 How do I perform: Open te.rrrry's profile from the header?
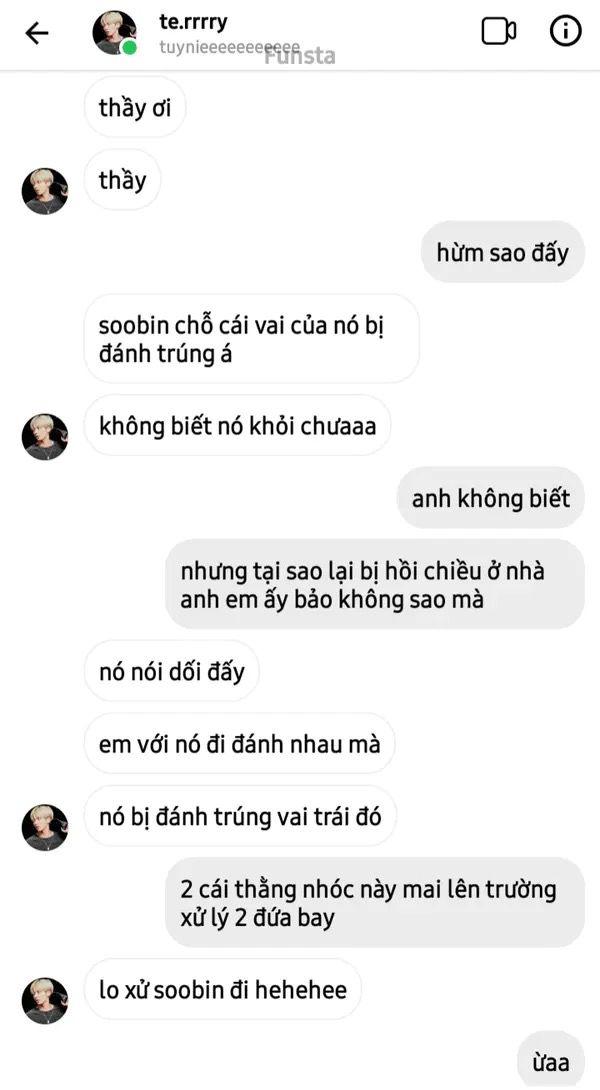click(x=115, y=33)
